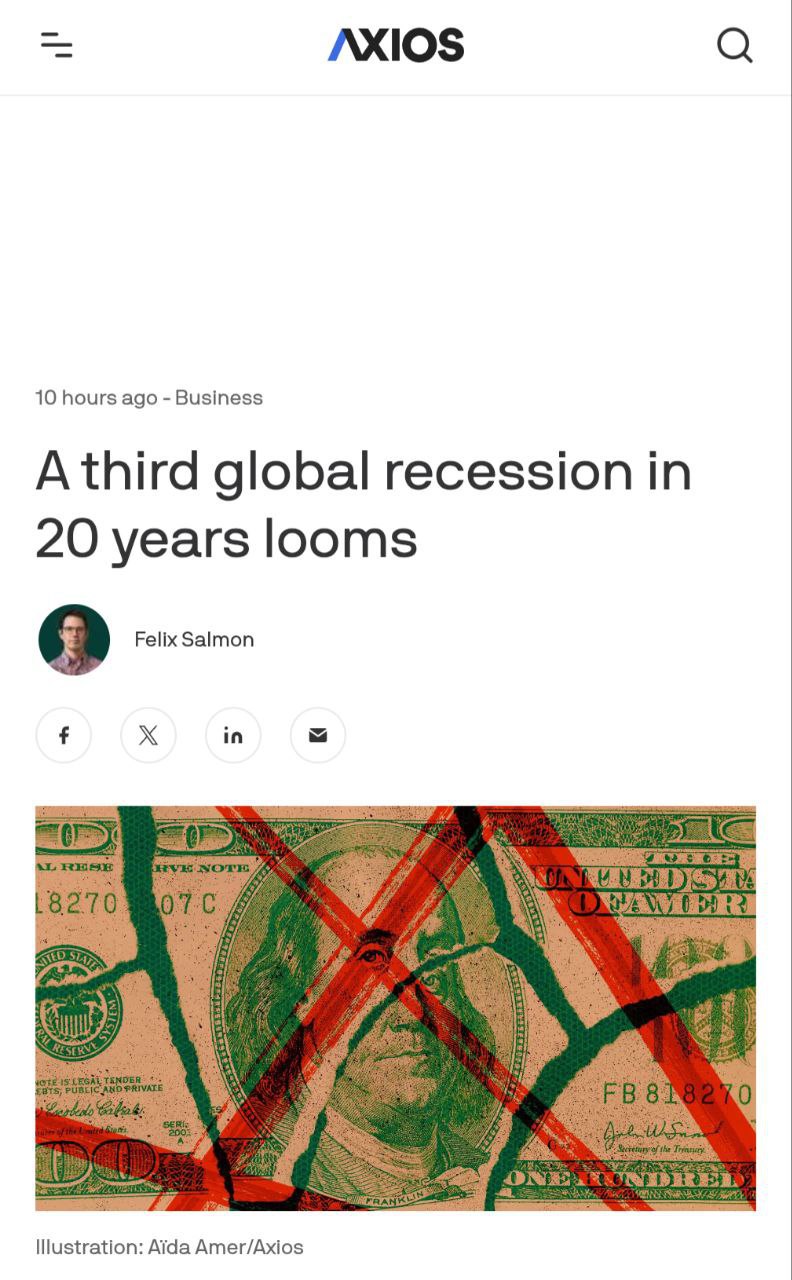Share the article on X

[x=148, y=735]
